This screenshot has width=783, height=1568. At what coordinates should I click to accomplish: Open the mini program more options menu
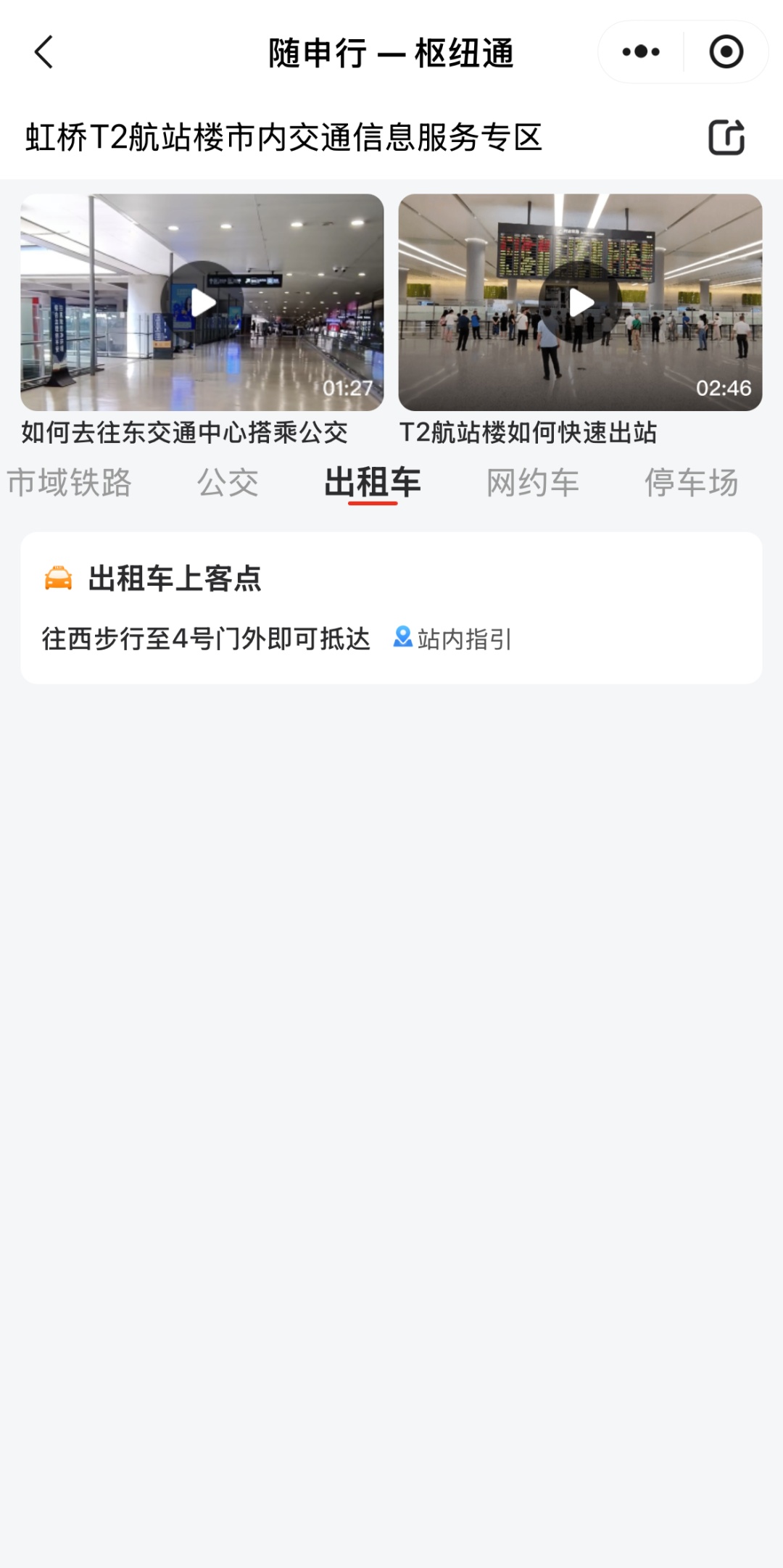(x=641, y=52)
